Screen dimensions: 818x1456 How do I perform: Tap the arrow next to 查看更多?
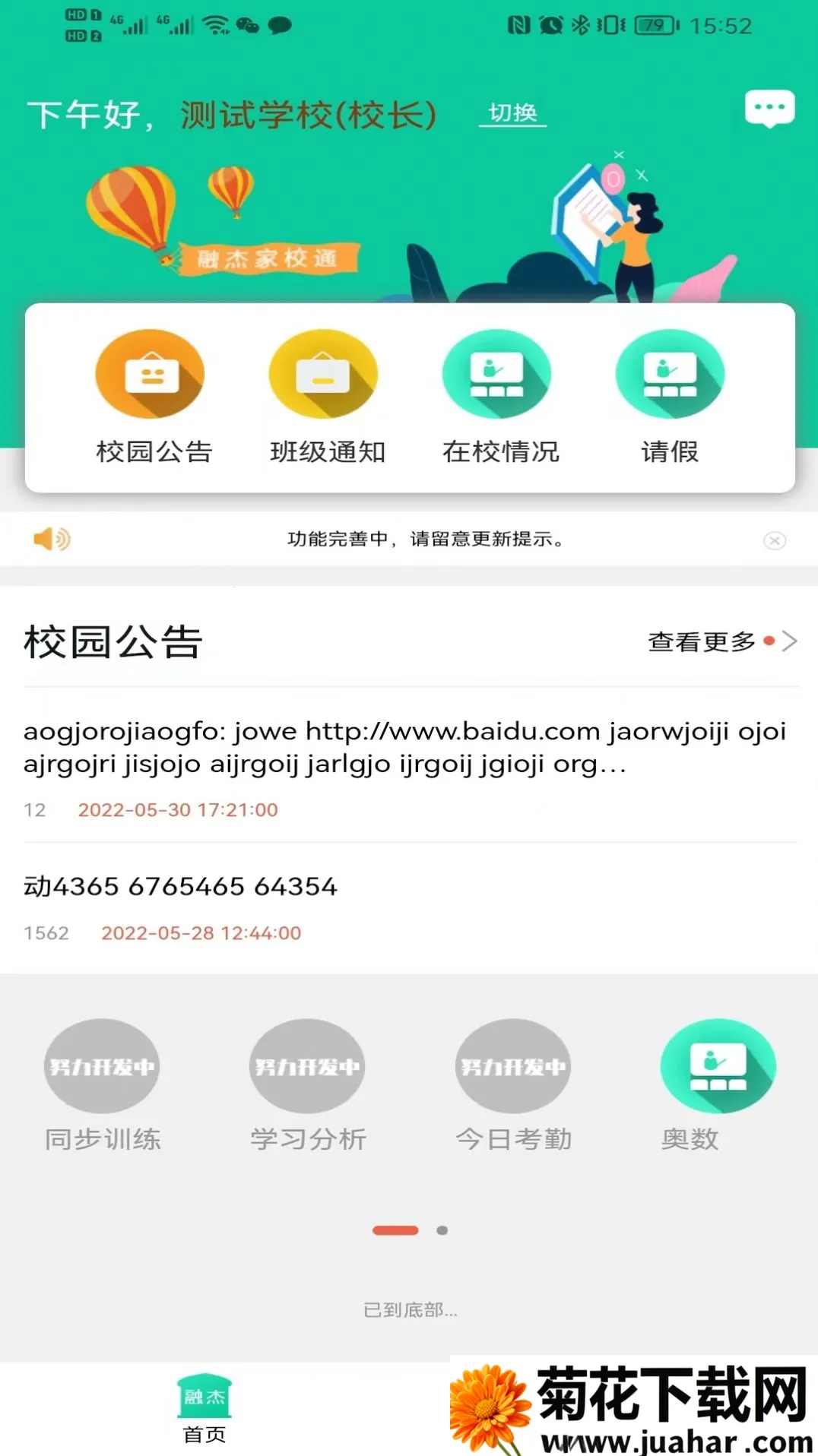pos(790,642)
